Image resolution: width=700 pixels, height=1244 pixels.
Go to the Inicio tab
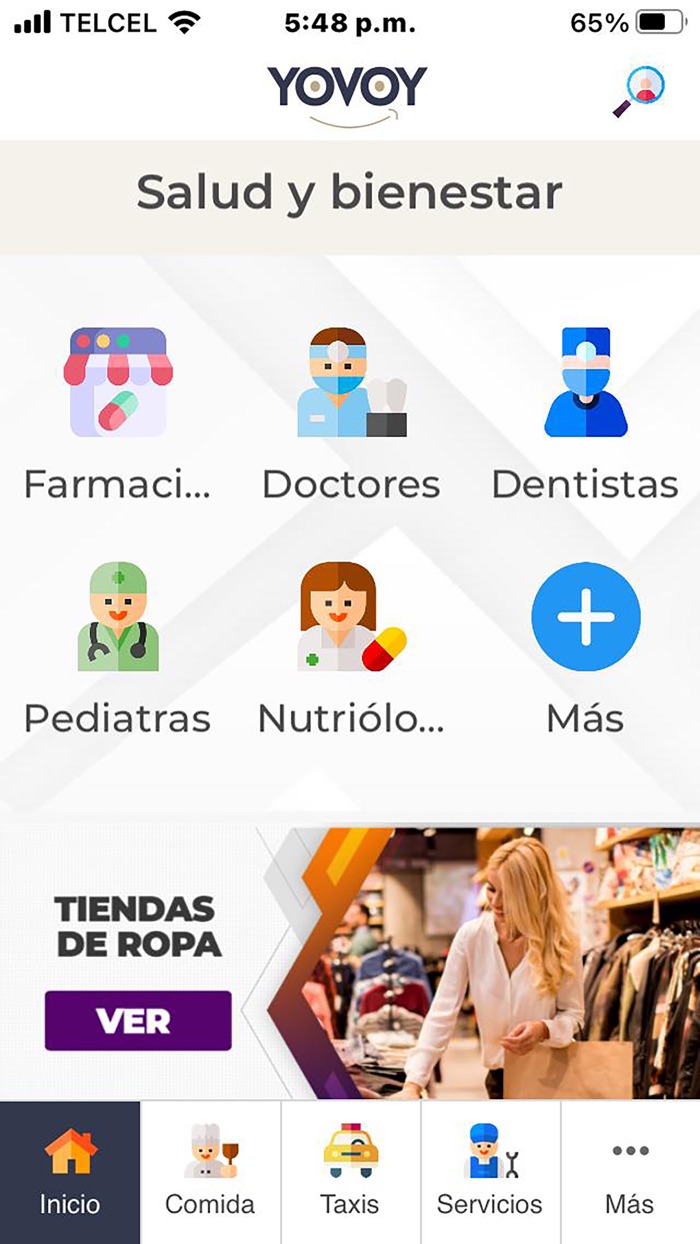click(70, 1172)
